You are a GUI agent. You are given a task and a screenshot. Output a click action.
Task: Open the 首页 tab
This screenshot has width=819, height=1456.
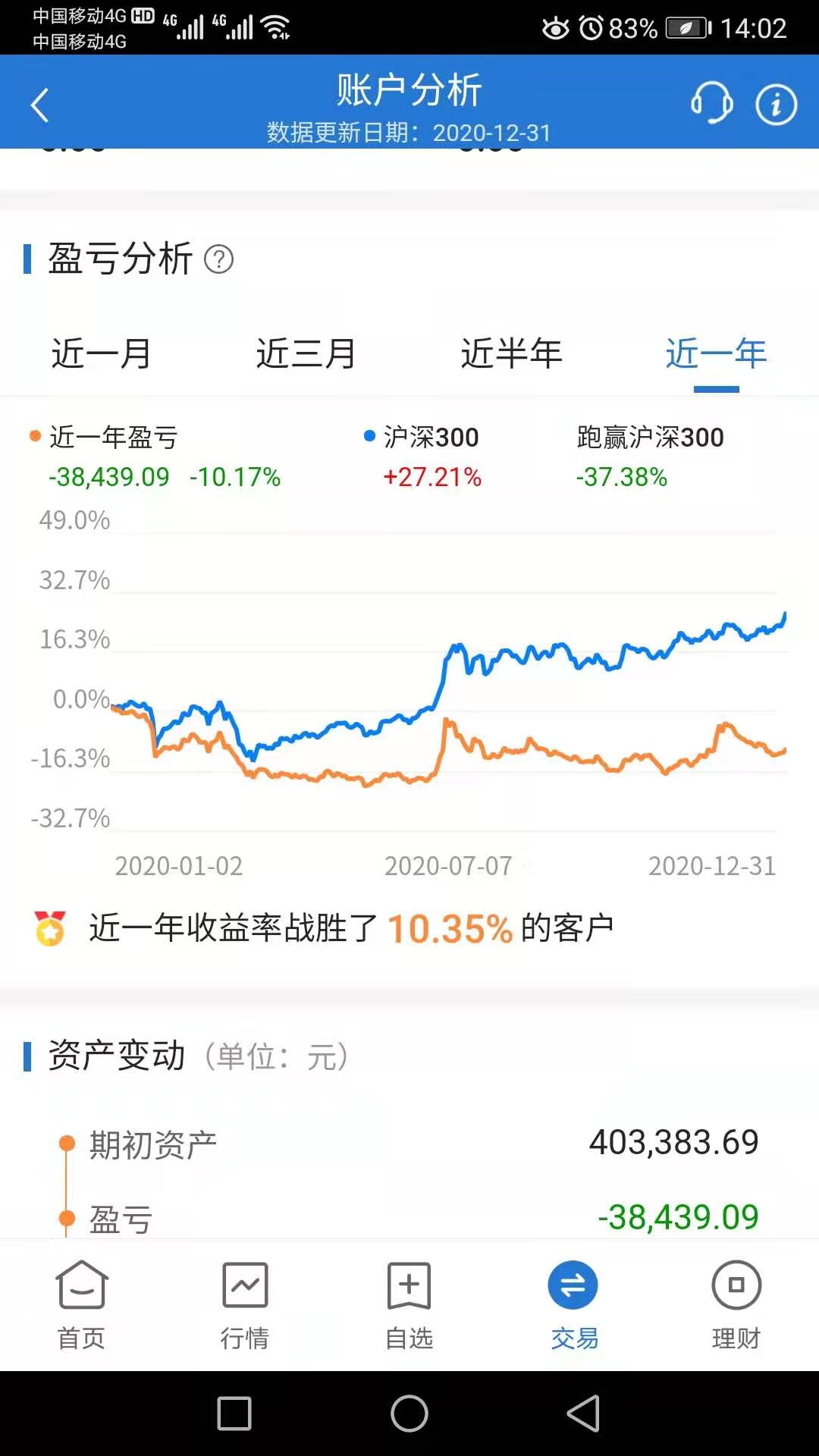[x=82, y=1304]
